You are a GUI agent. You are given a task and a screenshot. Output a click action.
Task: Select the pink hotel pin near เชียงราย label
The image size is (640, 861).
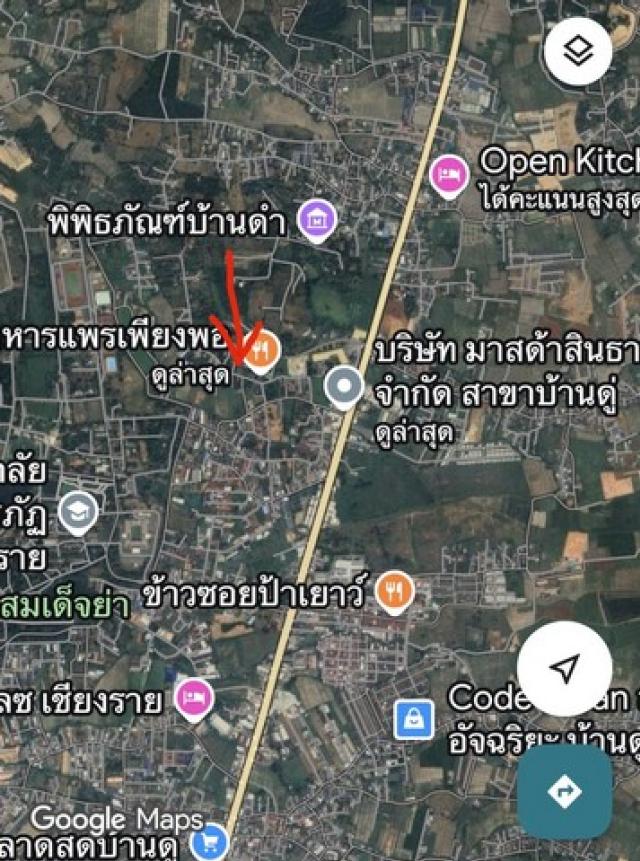point(193,698)
